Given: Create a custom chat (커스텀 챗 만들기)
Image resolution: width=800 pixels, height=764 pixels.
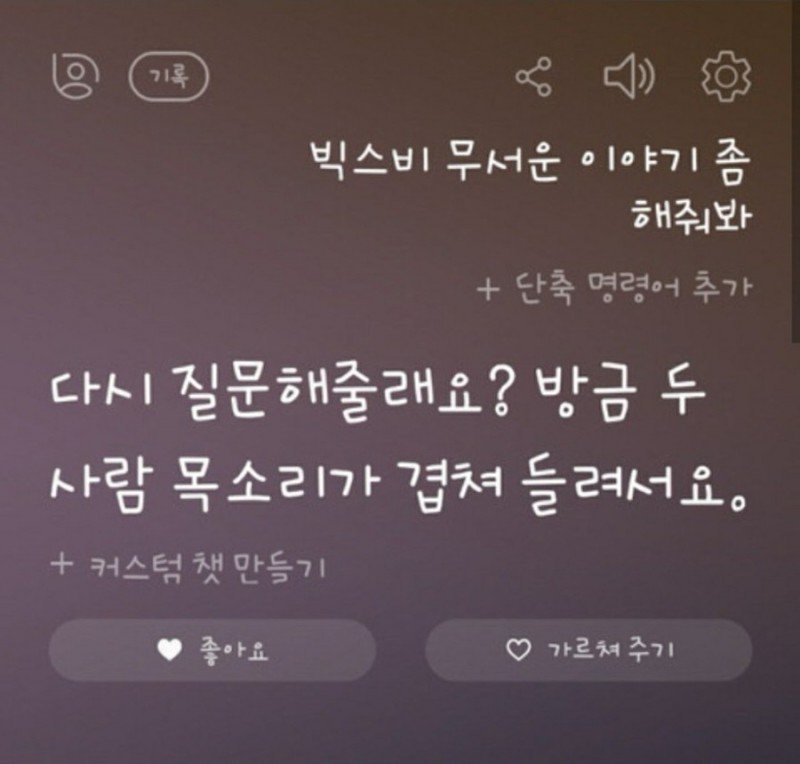Looking at the screenshot, I should click(190, 566).
